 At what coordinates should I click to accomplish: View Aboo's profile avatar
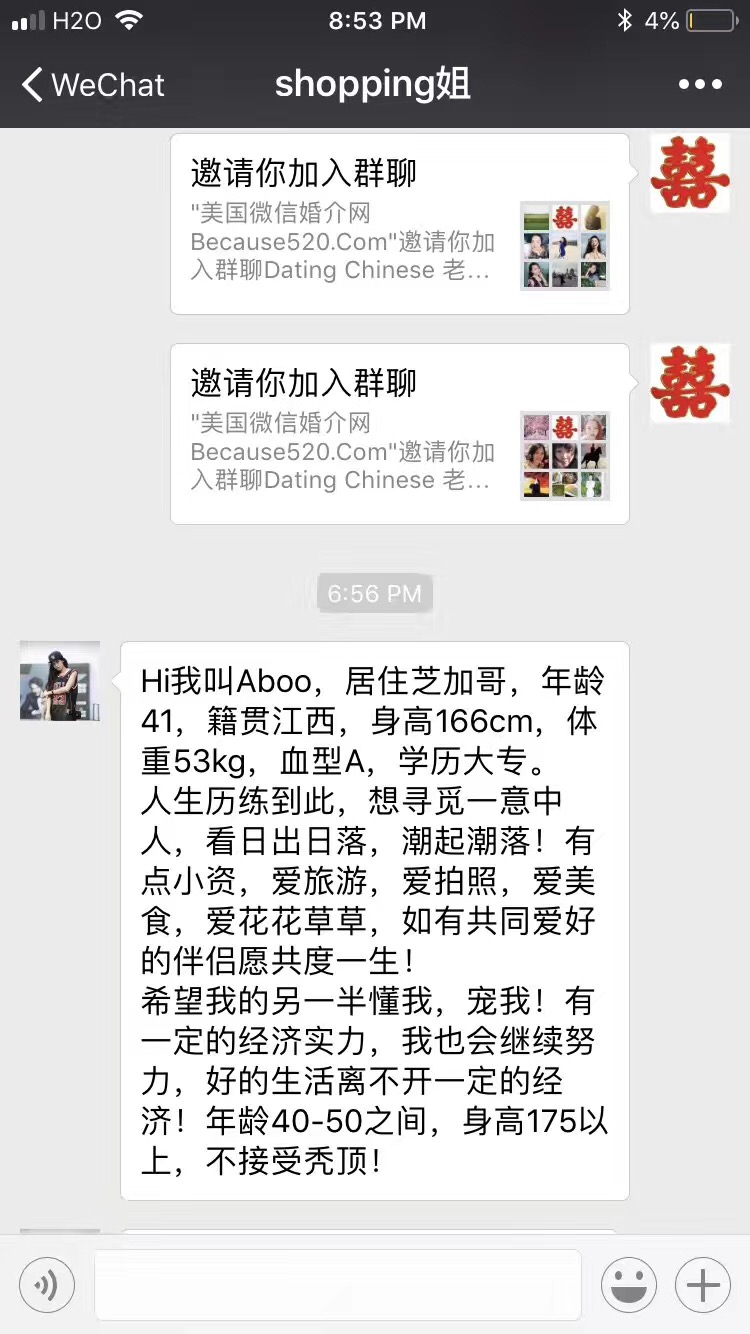click(60, 681)
